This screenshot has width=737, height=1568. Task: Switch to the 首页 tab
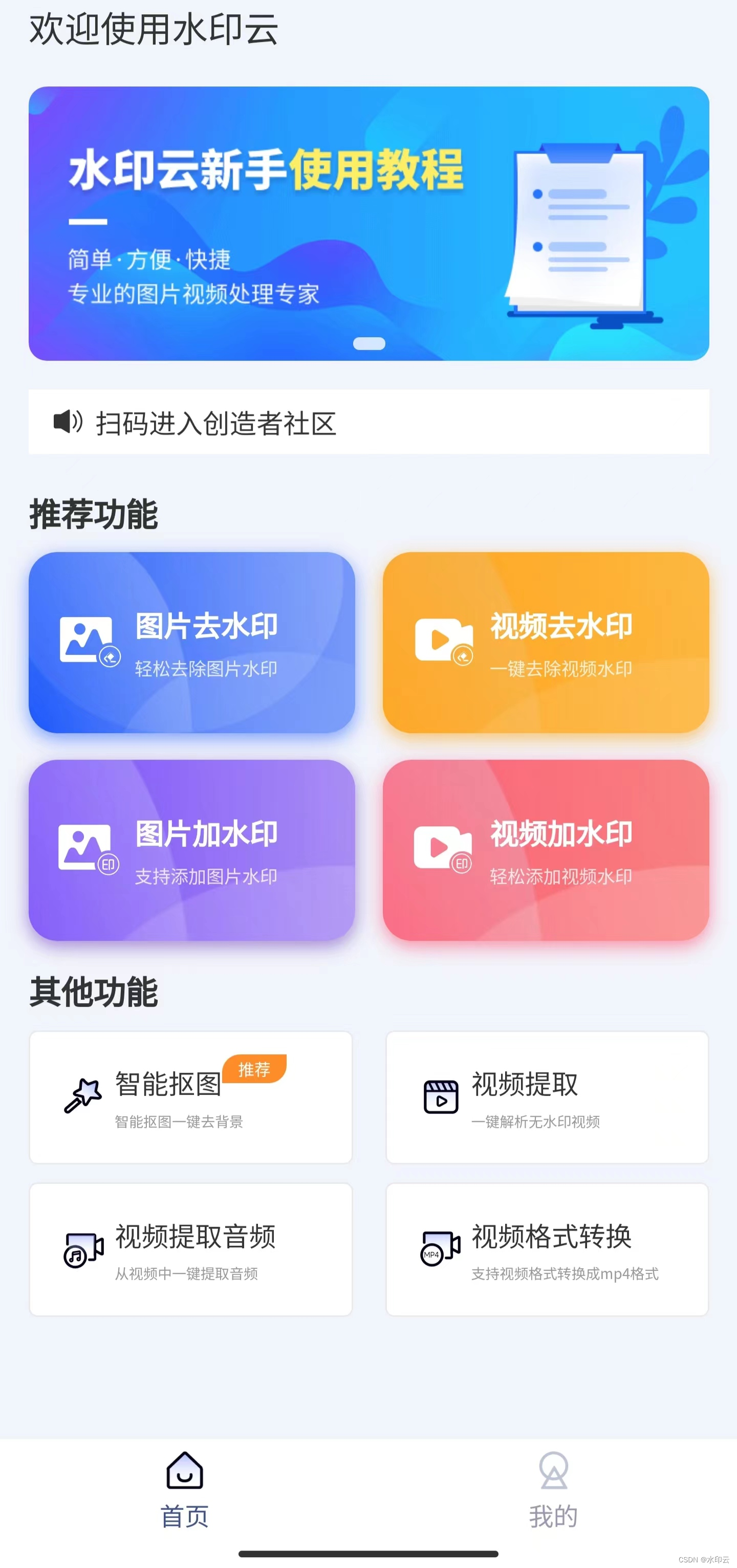185,1490
